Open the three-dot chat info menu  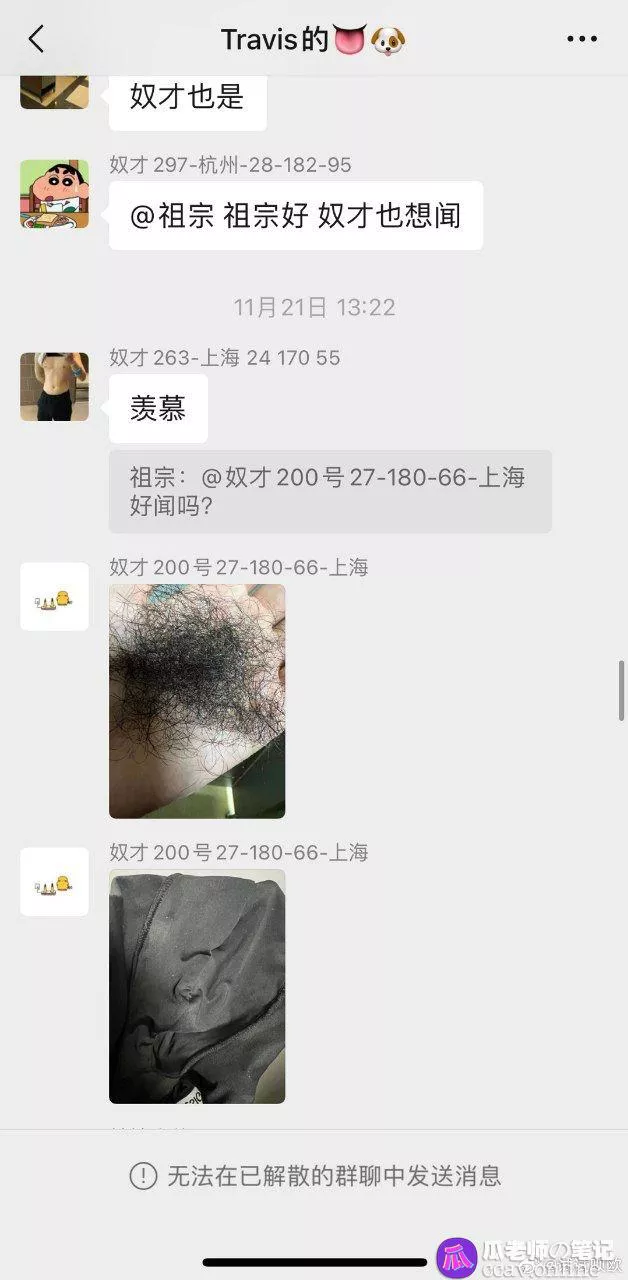coord(582,39)
